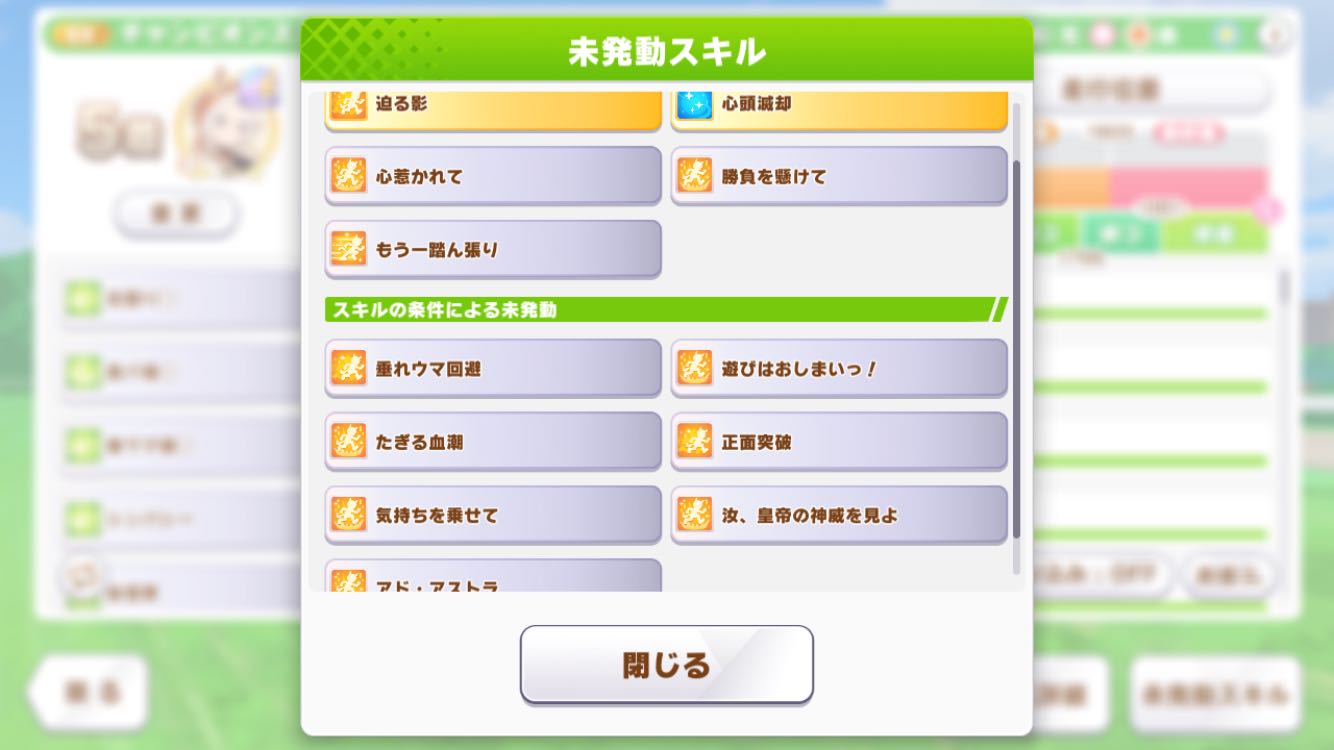
Task: Open skill 迫る影 details
Action: [493, 108]
